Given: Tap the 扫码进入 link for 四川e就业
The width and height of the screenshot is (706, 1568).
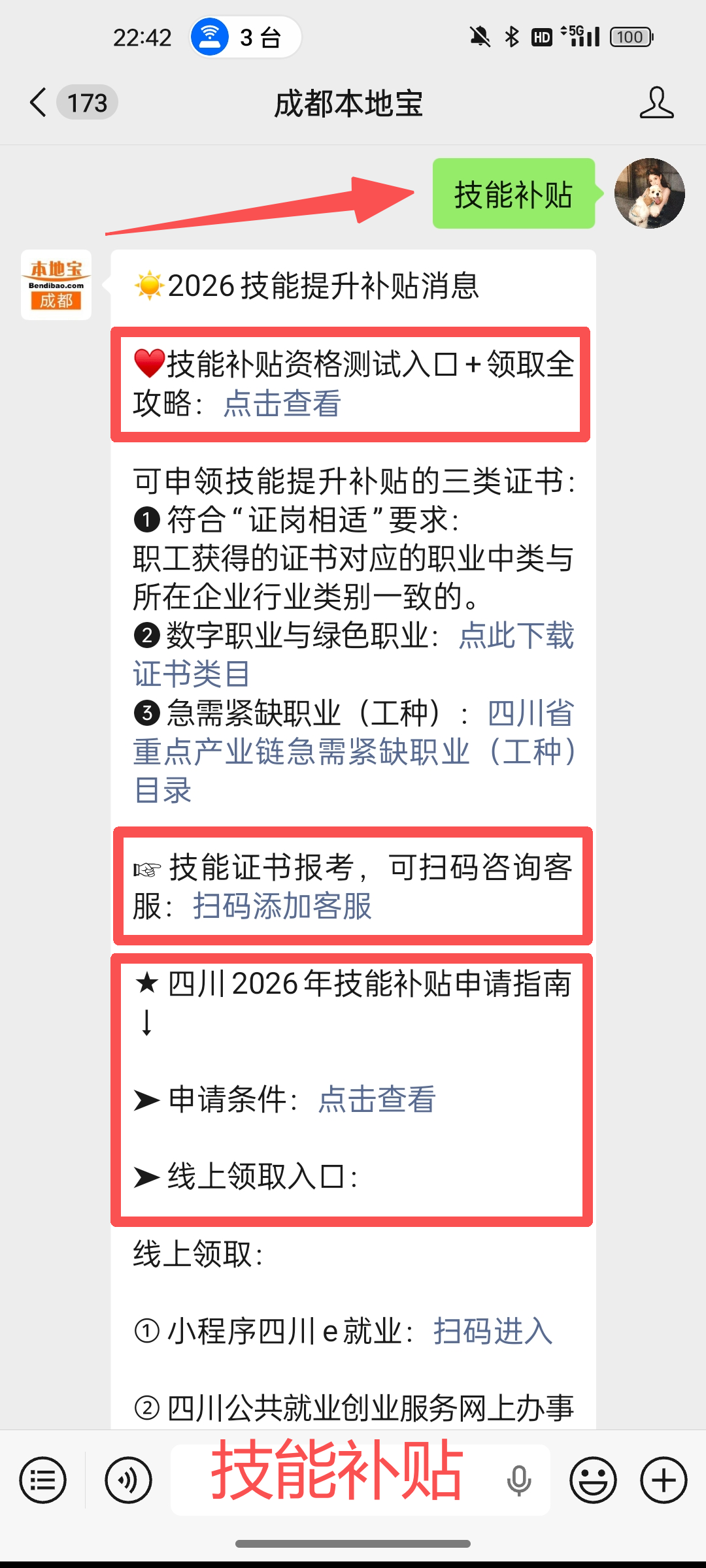Looking at the screenshot, I should (x=494, y=1331).
